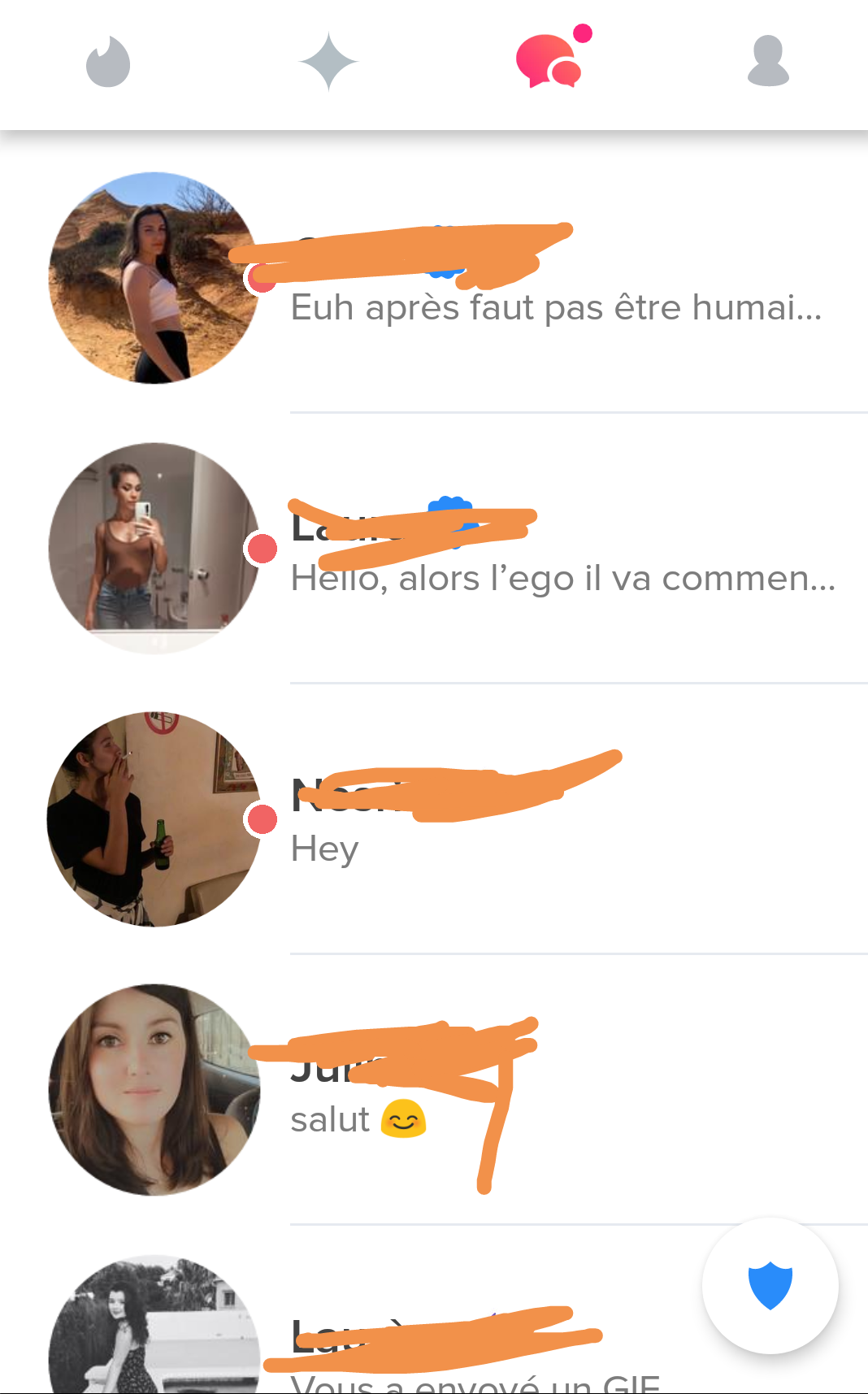Open the chat starting "Euh après faut pas"
Screen dimensions: 868x1394
pos(434,278)
